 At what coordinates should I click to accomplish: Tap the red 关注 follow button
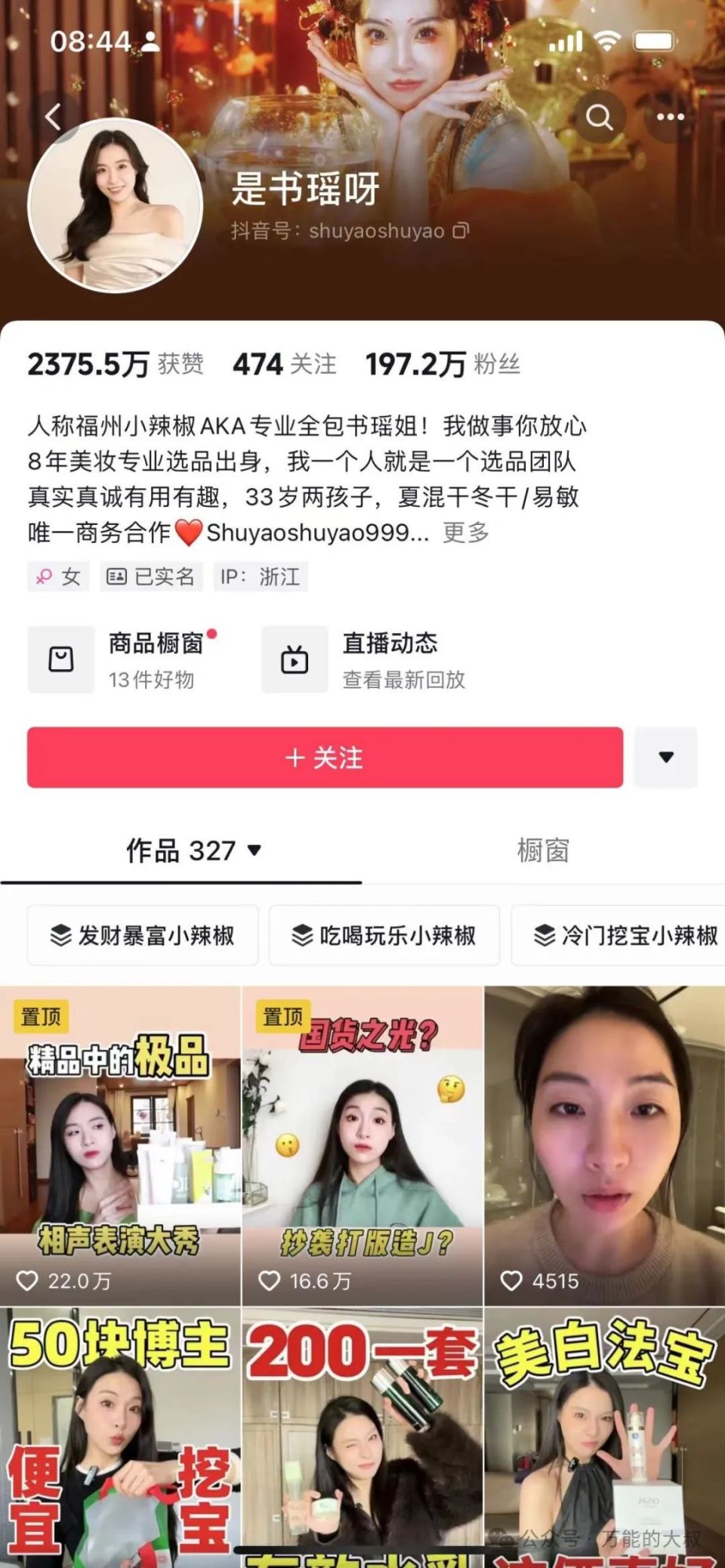[323, 758]
